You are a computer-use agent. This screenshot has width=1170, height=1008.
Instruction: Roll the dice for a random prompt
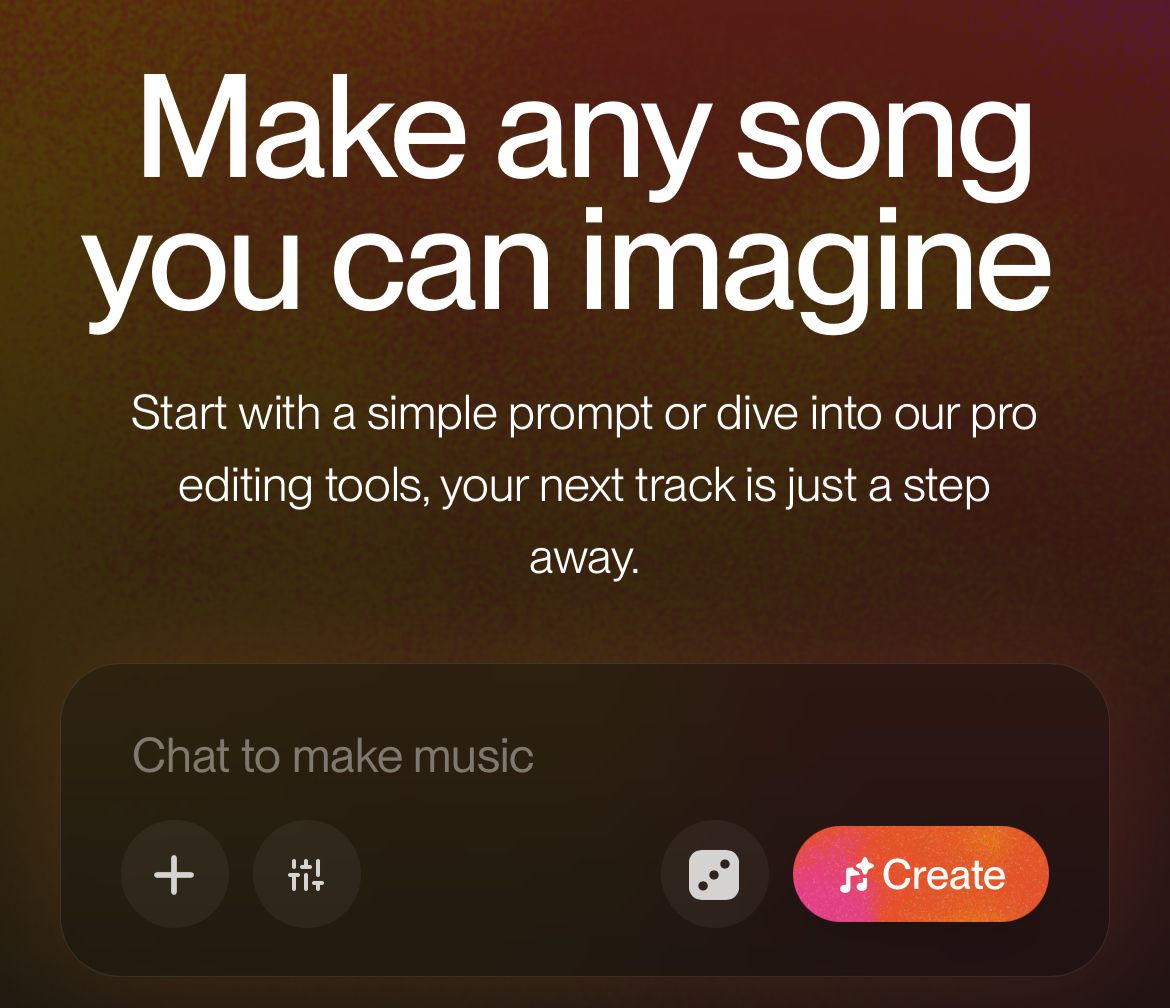pos(714,875)
